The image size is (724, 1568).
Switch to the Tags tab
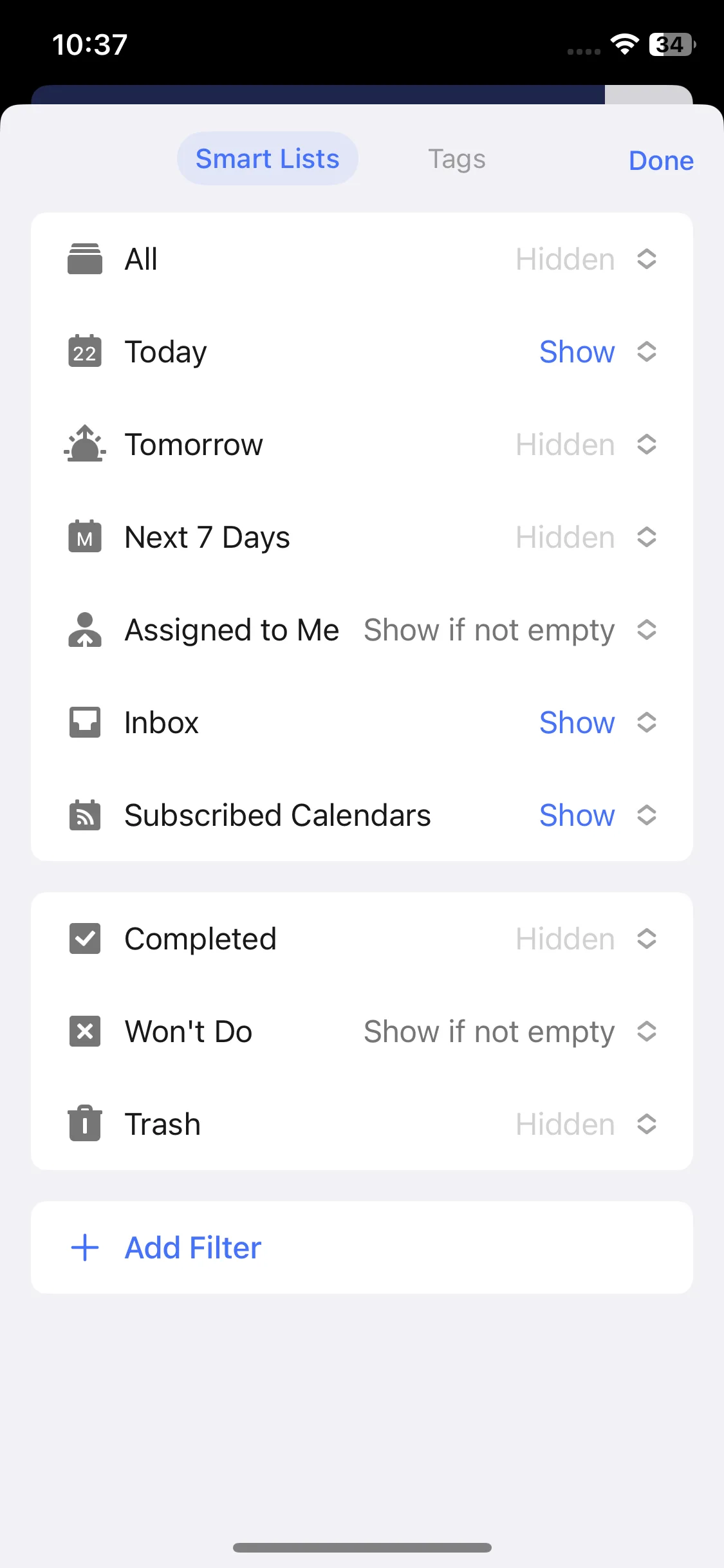click(x=456, y=159)
